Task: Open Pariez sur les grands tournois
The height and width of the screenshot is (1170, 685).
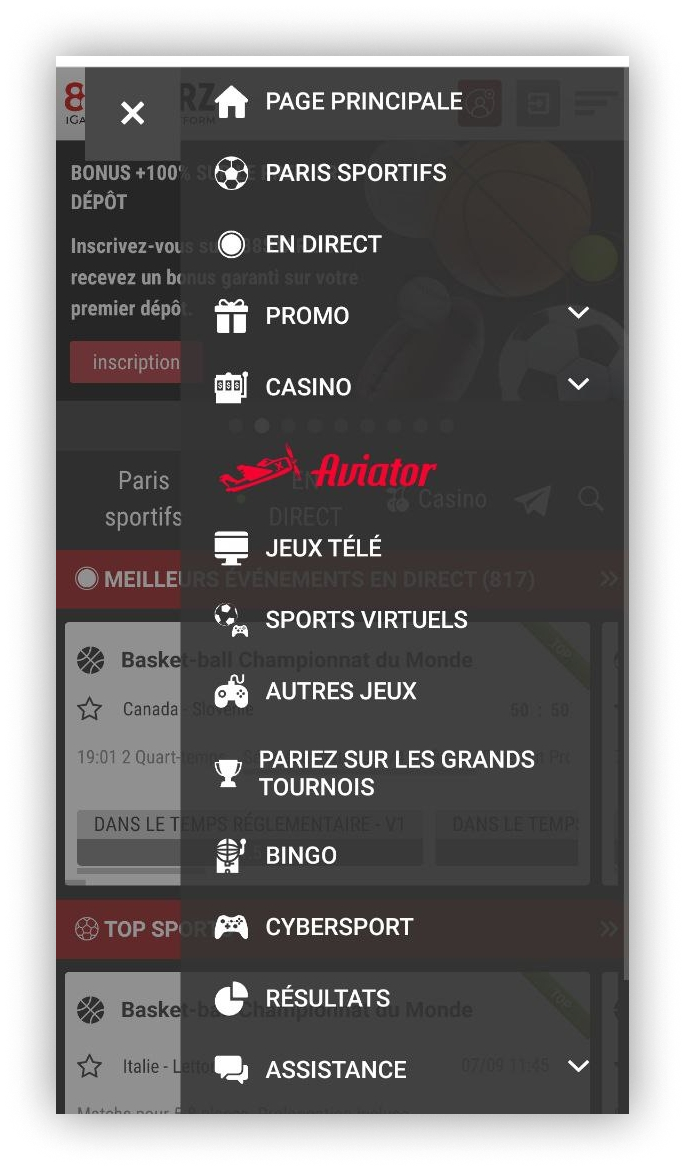Action: [396, 773]
